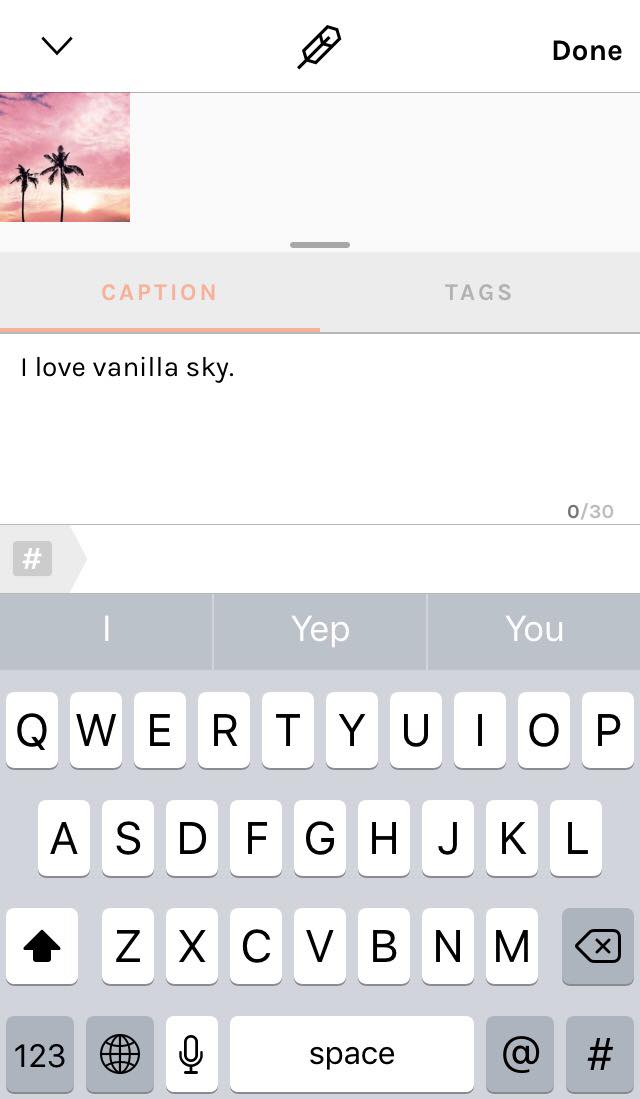Screen dimensions: 640x1099
Task: Insert an @ symbol from the keyboard
Action: click(x=520, y=1054)
